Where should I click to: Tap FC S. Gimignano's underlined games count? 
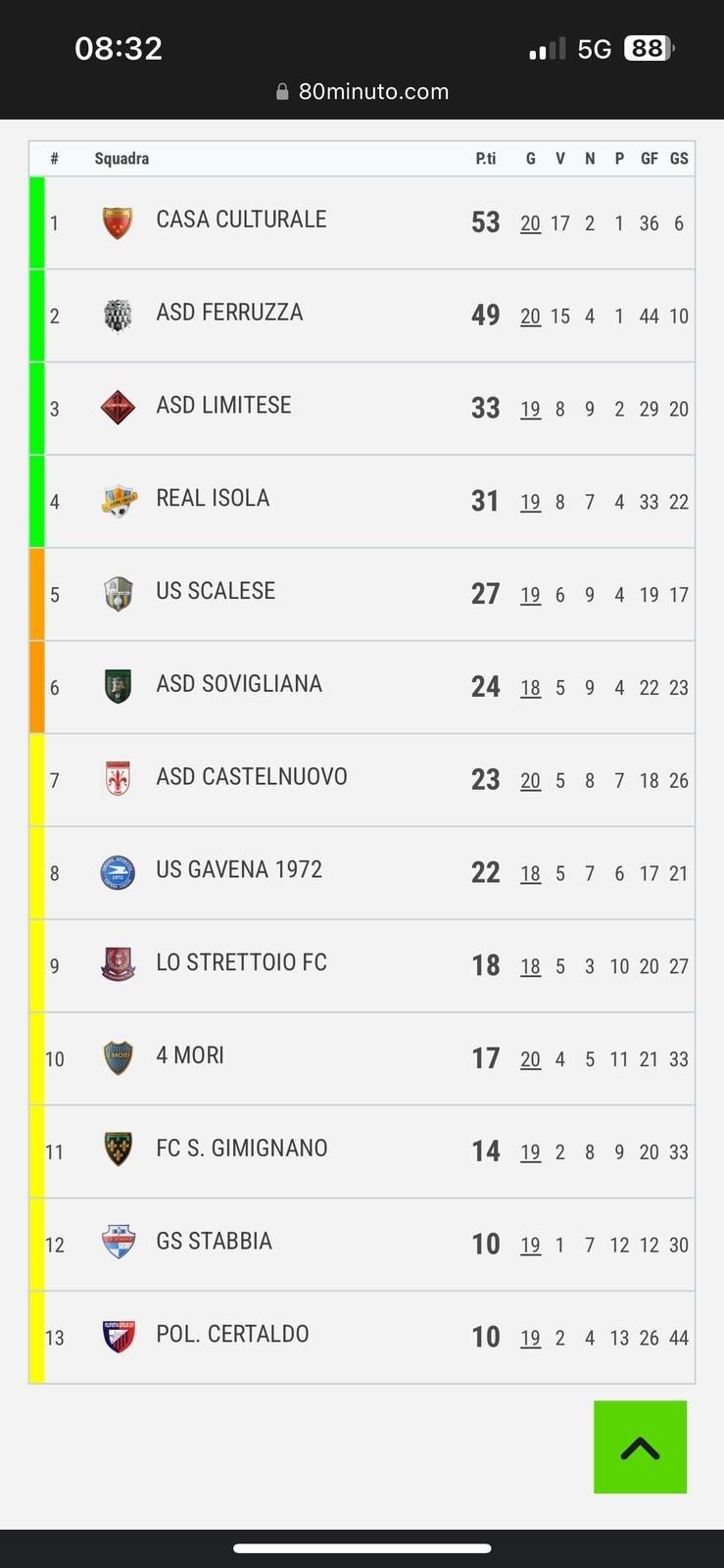click(530, 1152)
